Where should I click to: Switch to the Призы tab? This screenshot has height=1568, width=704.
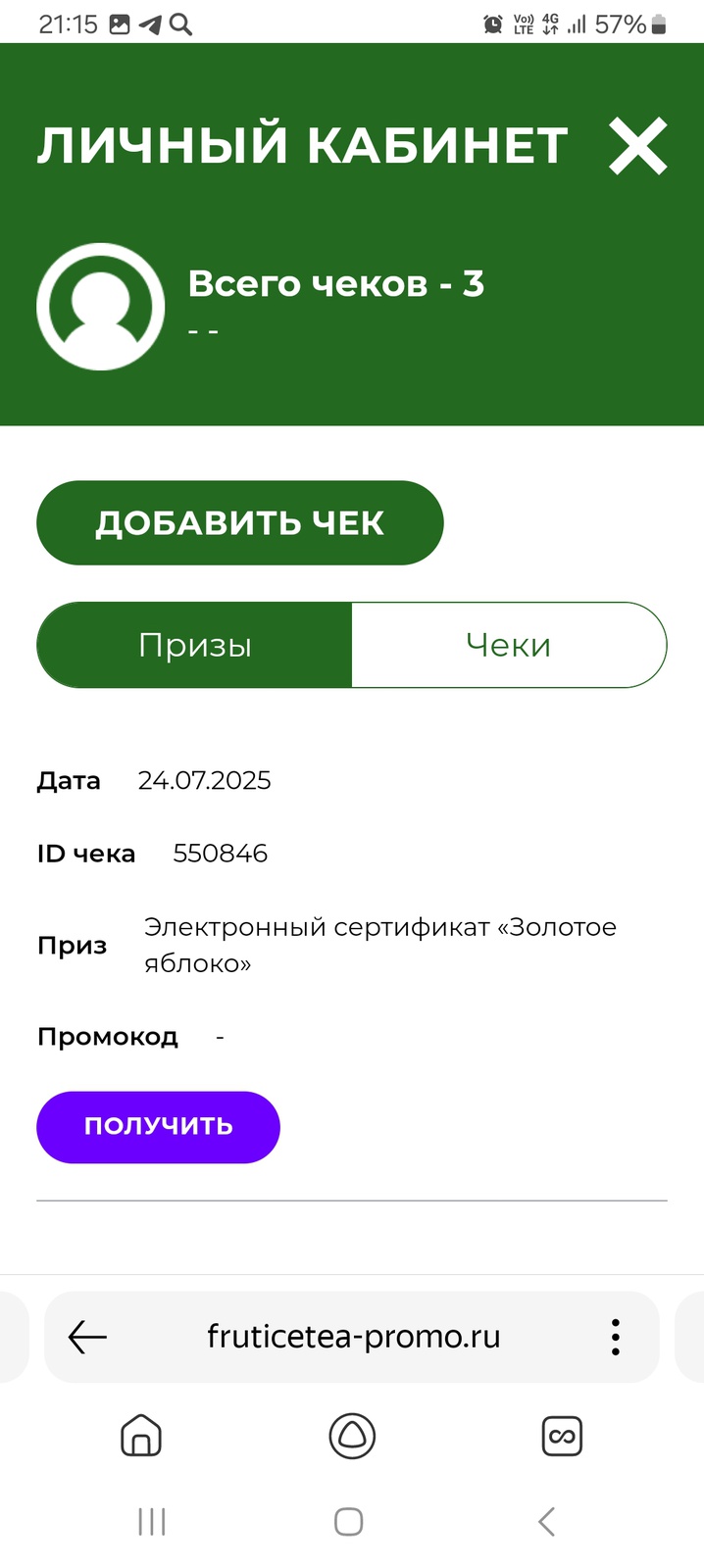click(195, 645)
